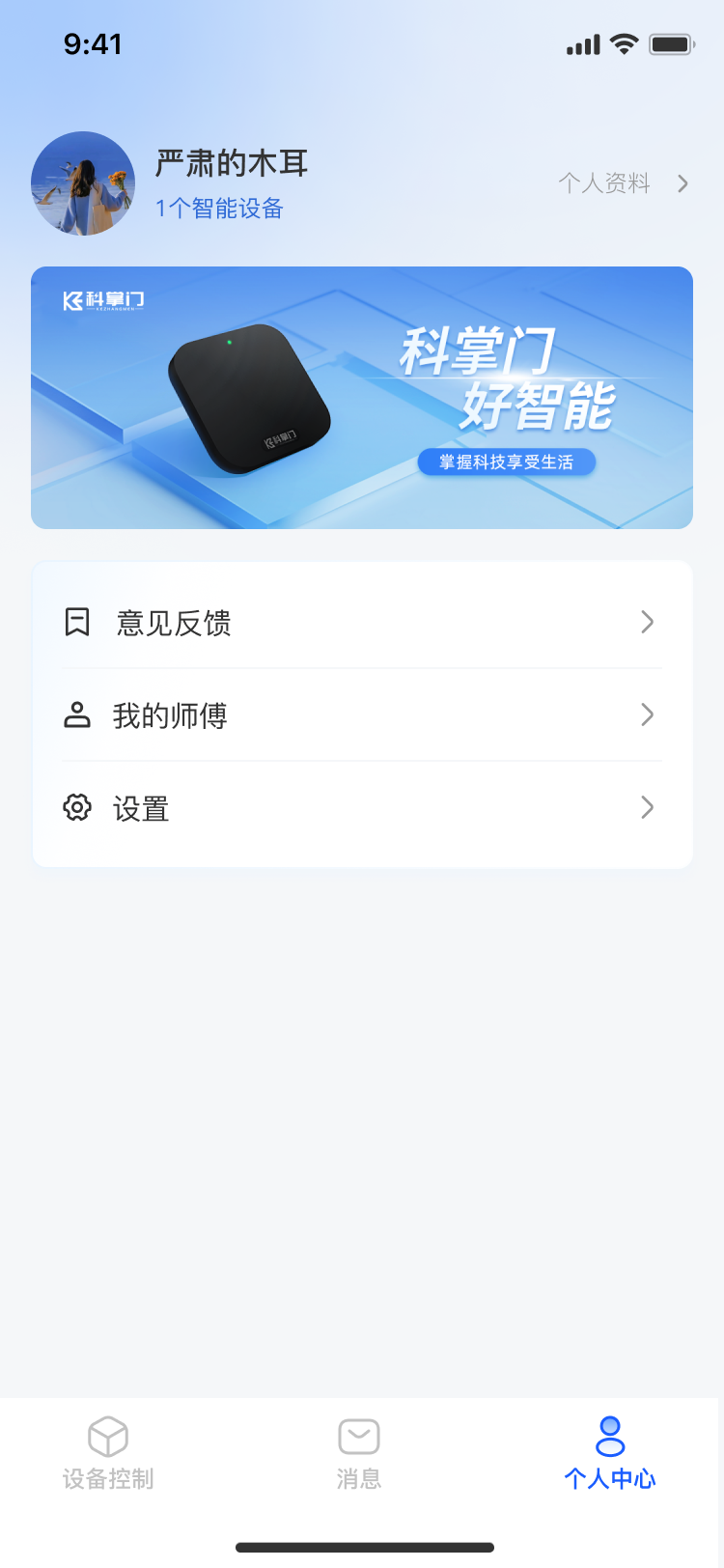
Task: Go to 设置 settings
Action: (362, 808)
